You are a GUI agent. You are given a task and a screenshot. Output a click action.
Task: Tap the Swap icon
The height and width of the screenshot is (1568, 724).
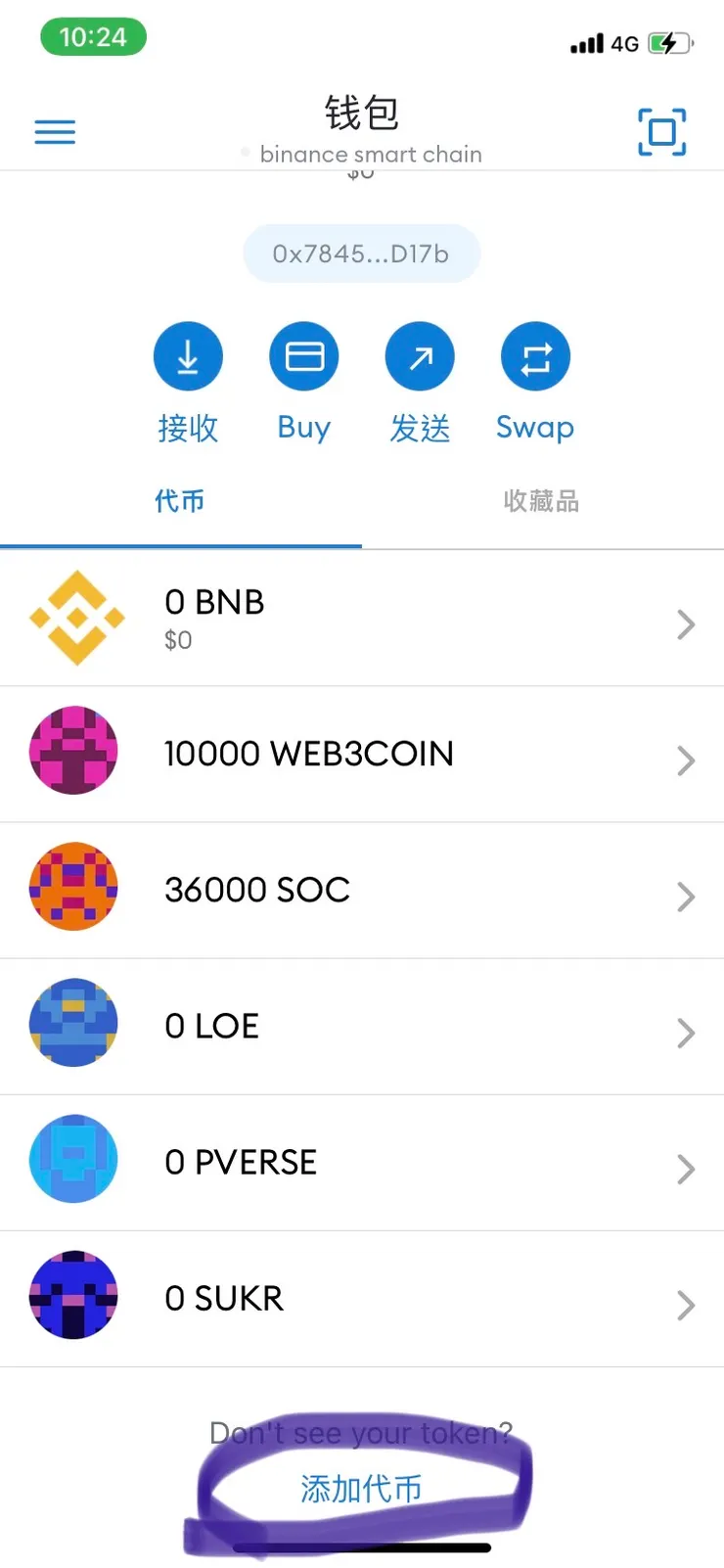click(535, 356)
